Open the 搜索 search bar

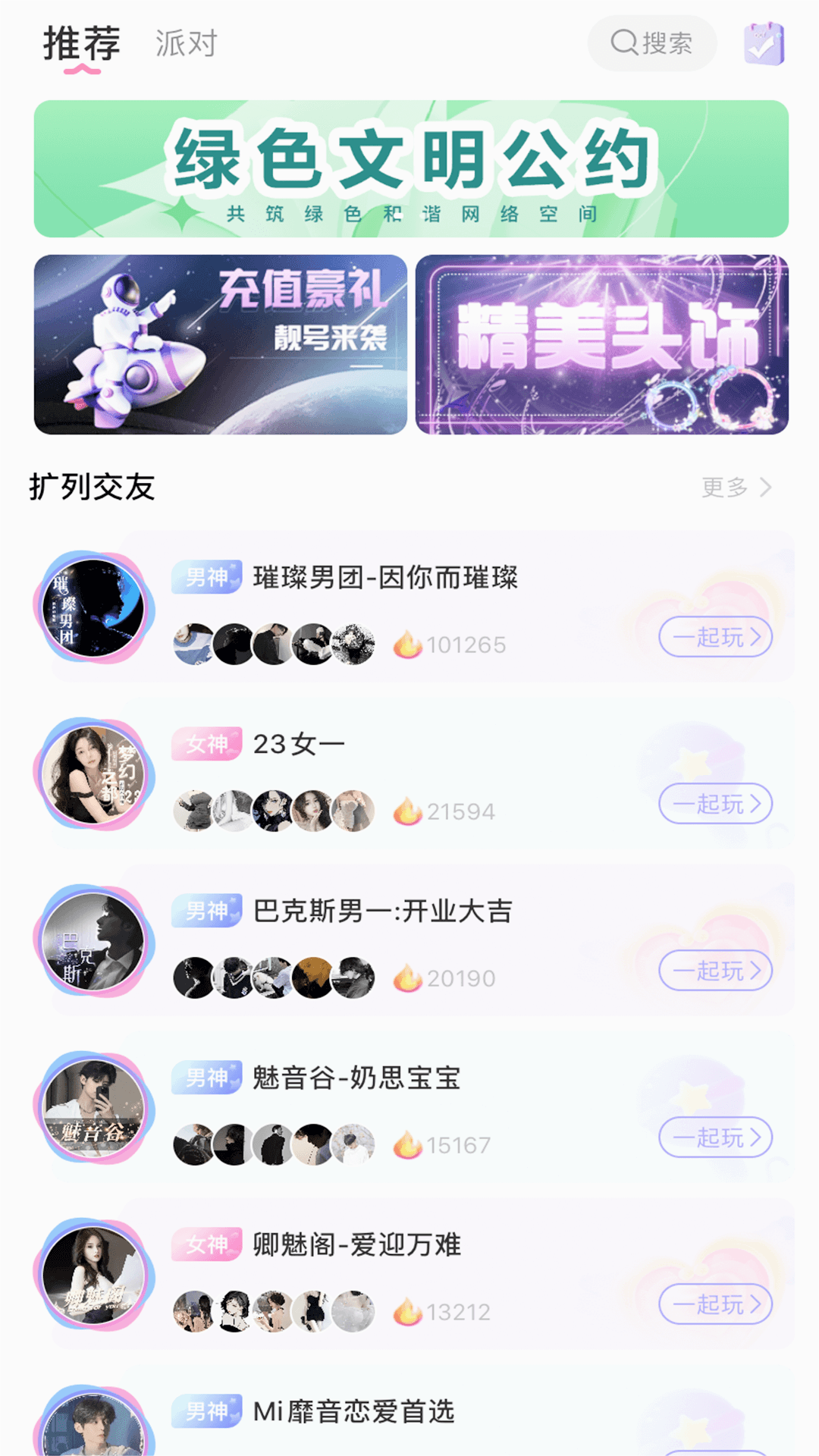tap(652, 44)
